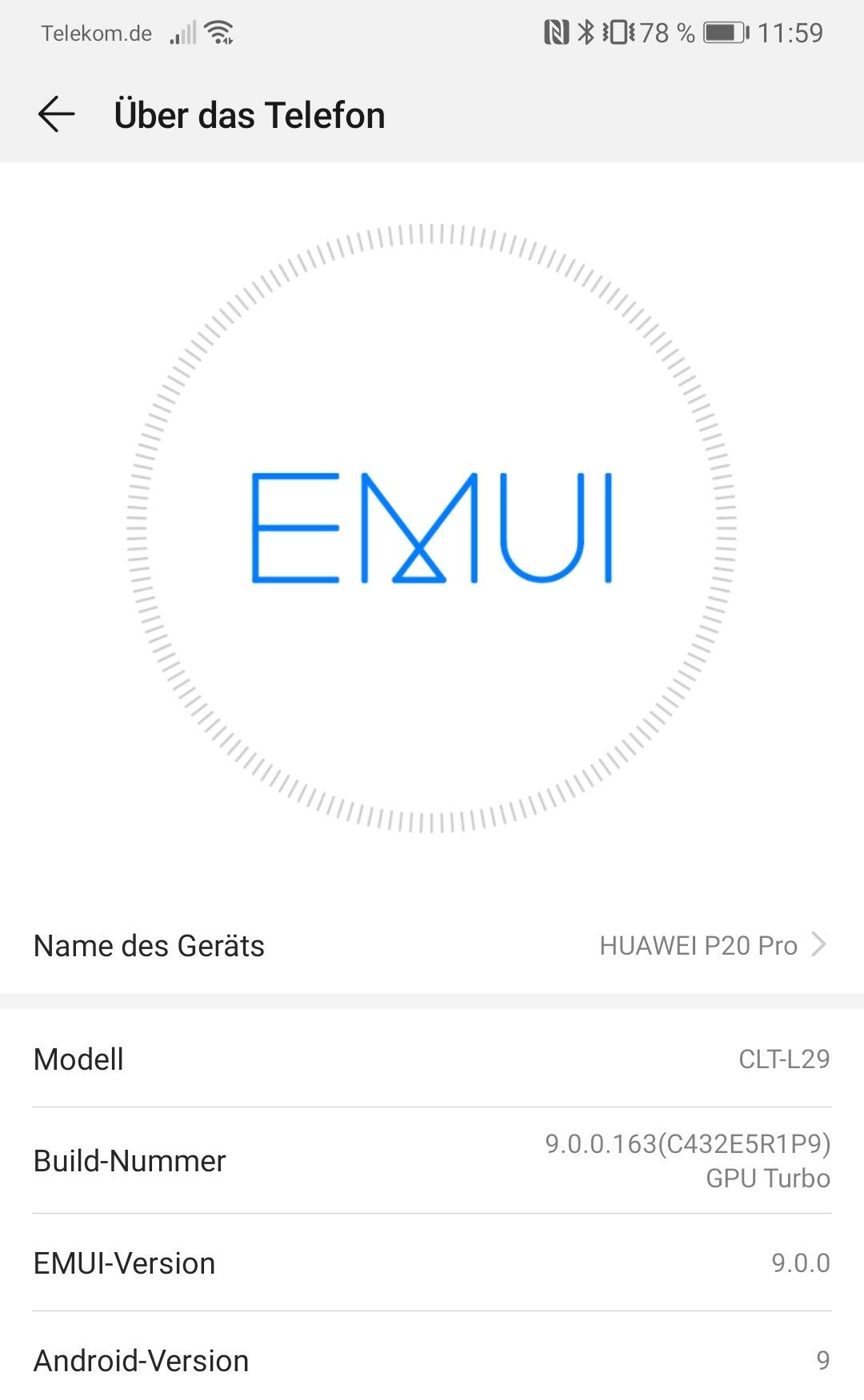864x1400 pixels.
Task: Tap the Build-Nummer row
Action: [x=432, y=1160]
